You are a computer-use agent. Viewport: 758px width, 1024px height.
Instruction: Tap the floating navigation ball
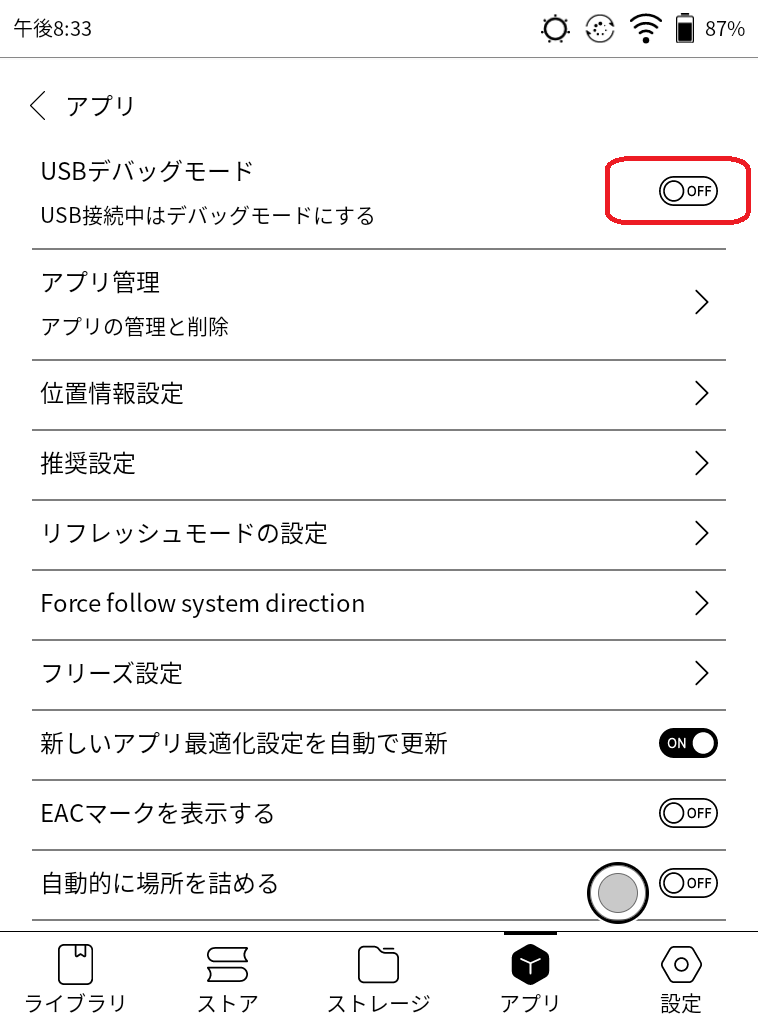(x=618, y=892)
